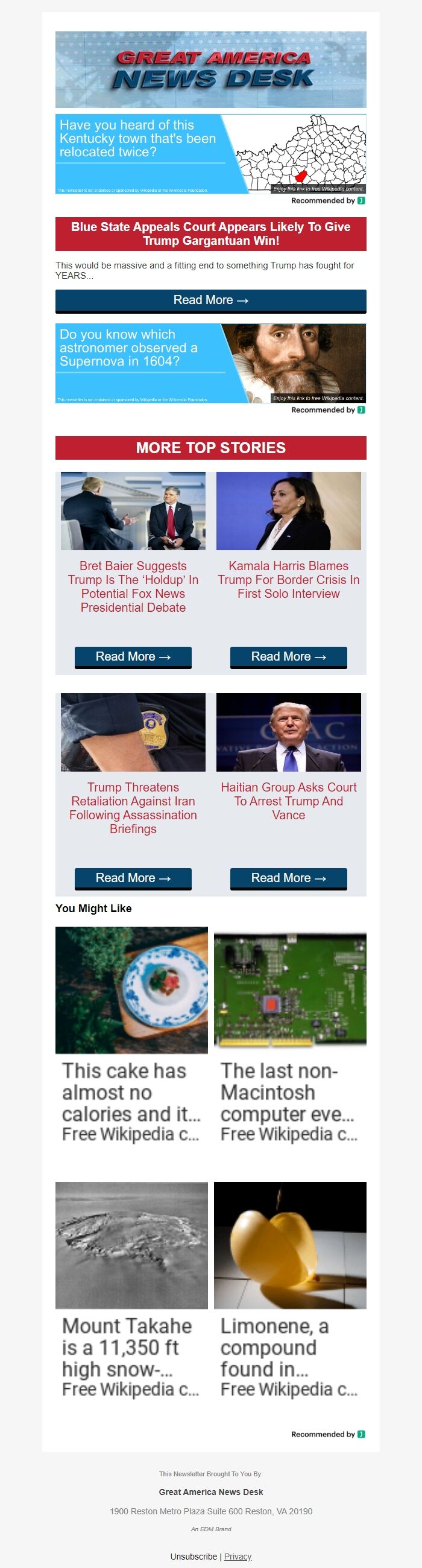View the Mount Takahe article card

131,1290
